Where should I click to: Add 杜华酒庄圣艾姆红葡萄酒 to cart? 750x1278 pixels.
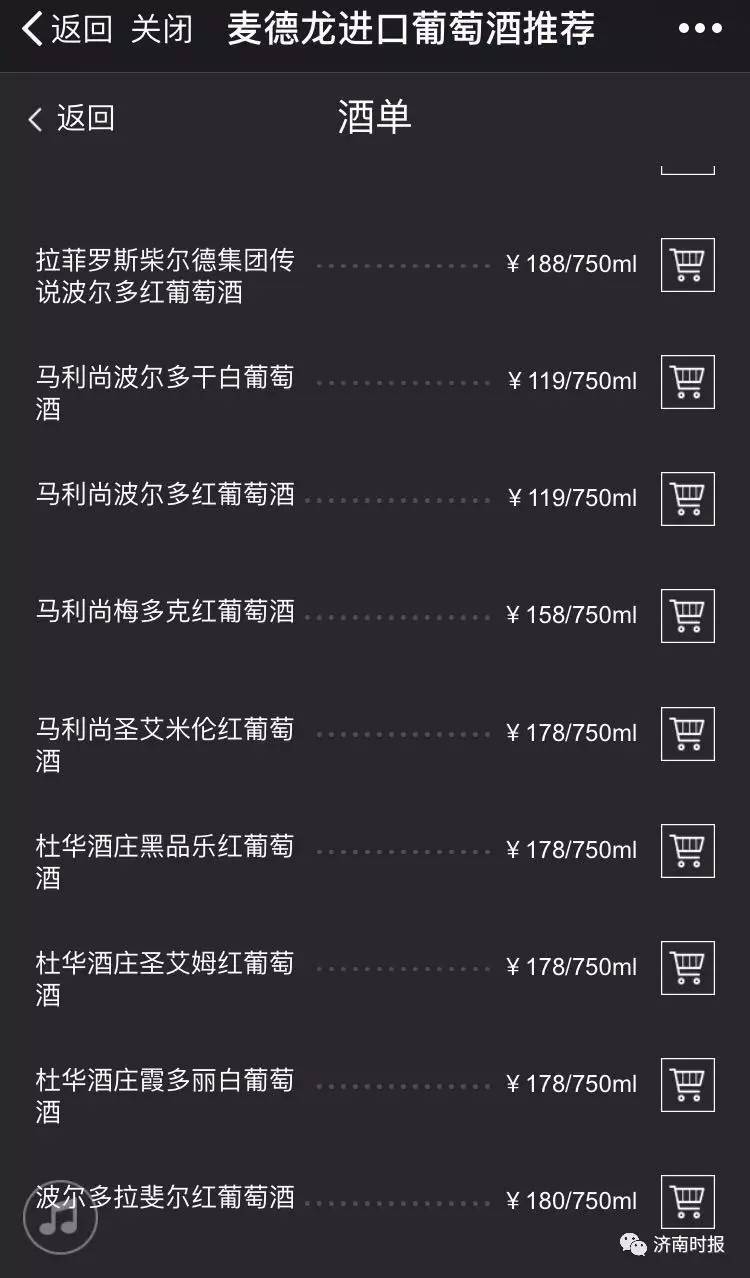687,967
